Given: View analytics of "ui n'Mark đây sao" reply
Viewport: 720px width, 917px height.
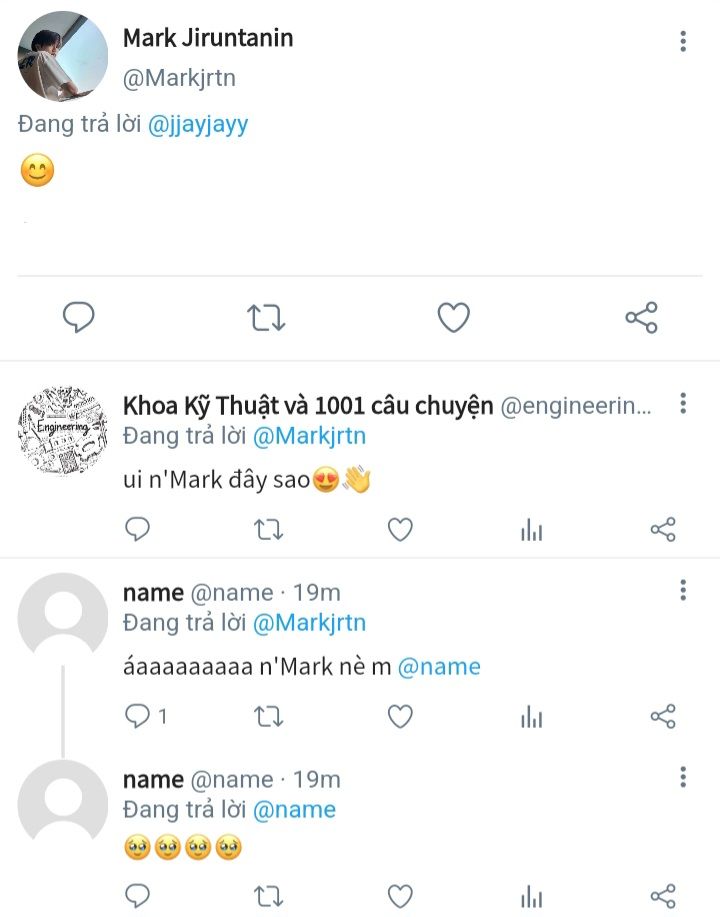Looking at the screenshot, I should pyautogui.click(x=531, y=530).
